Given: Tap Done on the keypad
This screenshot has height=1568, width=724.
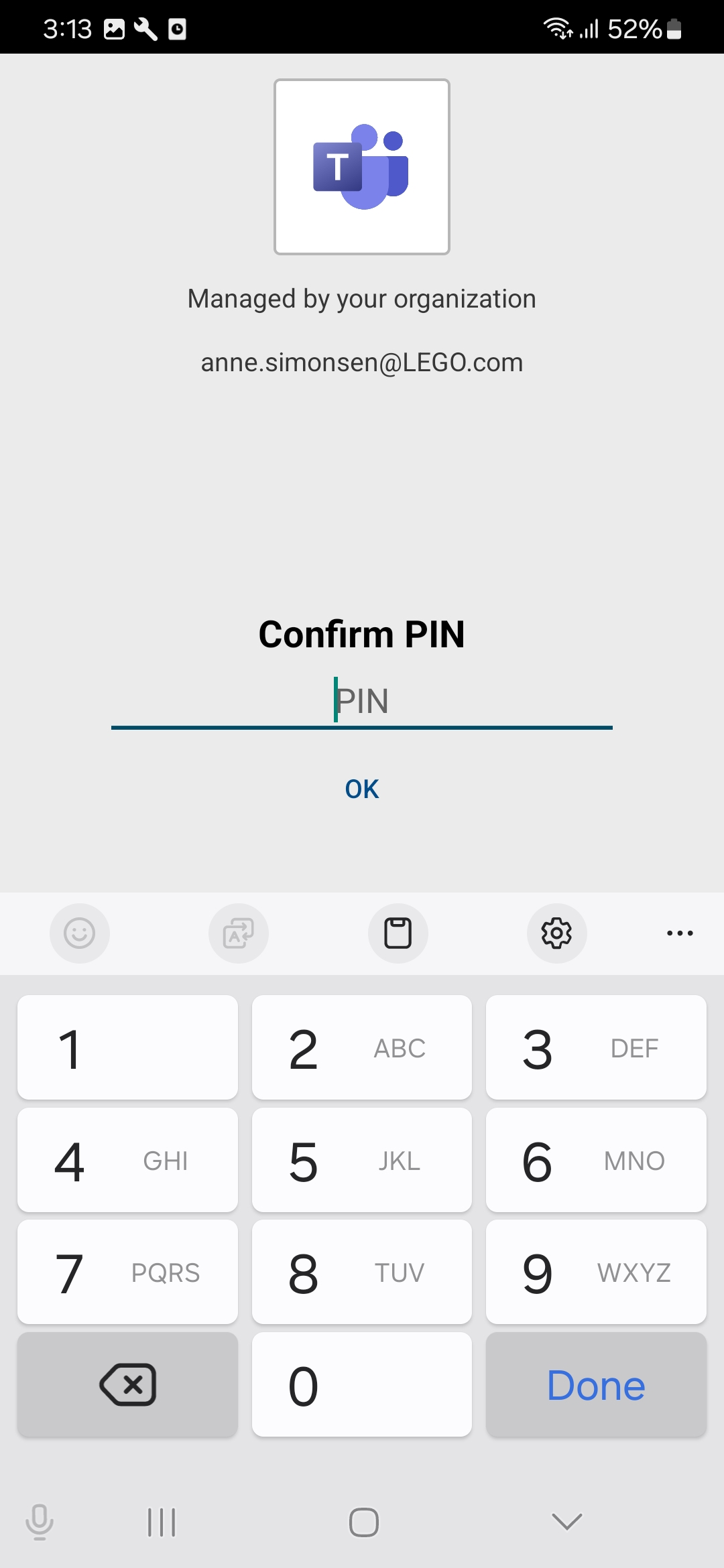Looking at the screenshot, I should 596,1385.
